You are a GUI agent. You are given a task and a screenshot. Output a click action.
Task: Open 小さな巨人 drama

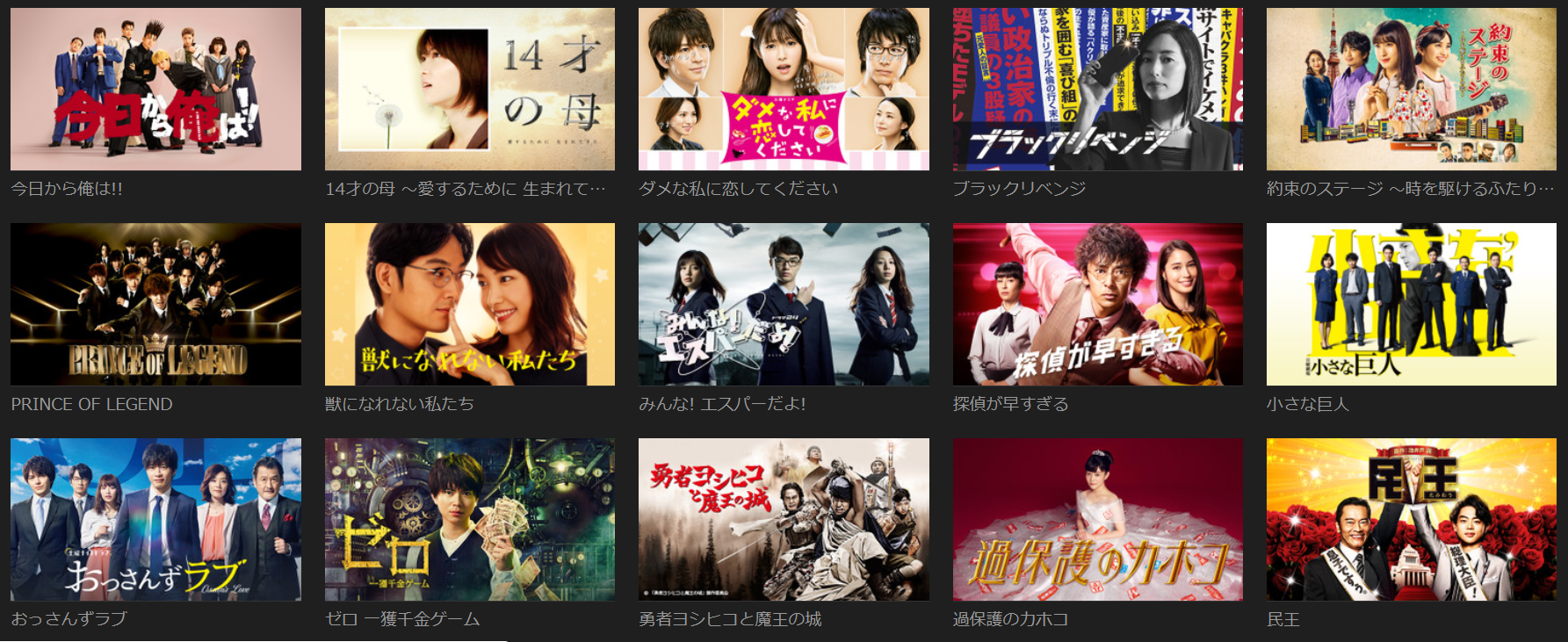1411,305
